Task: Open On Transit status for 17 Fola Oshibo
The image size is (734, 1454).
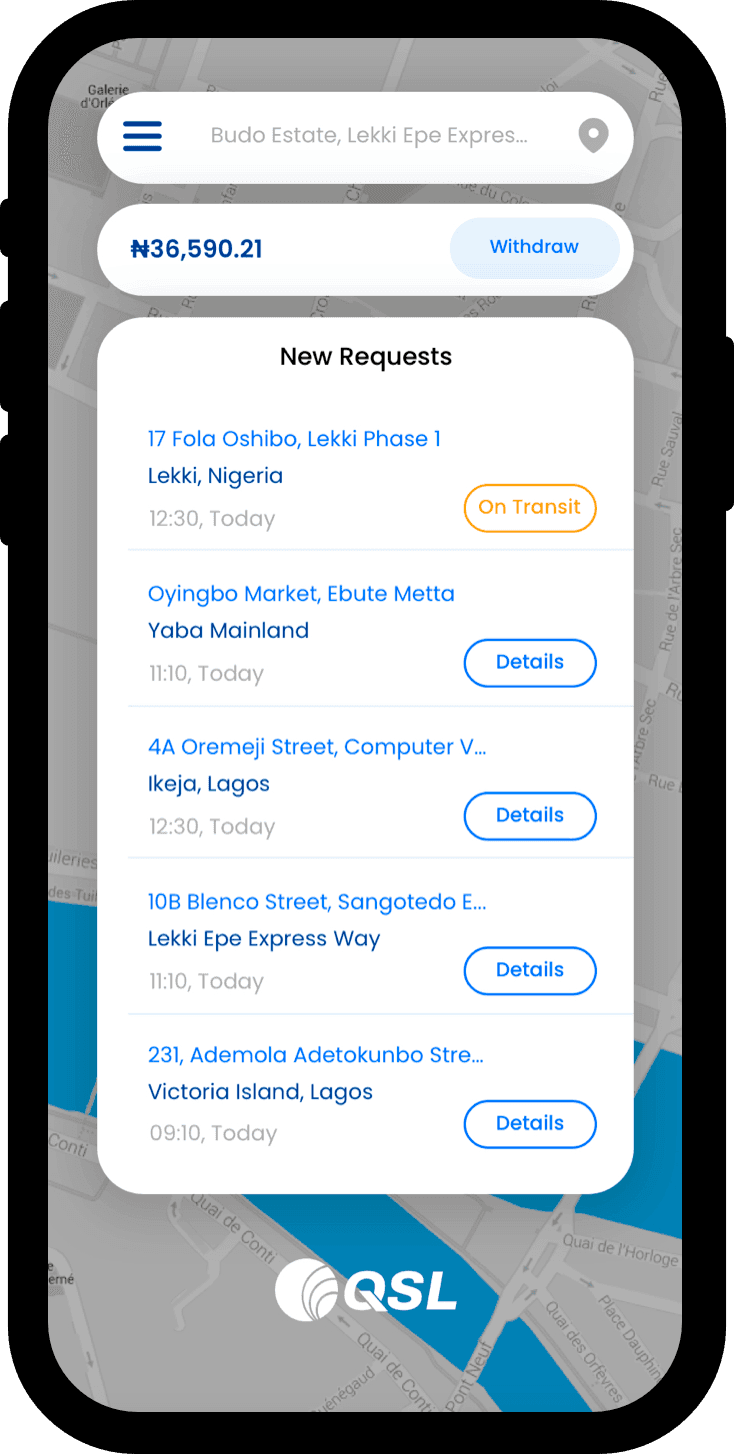Action: click(529, 508)
